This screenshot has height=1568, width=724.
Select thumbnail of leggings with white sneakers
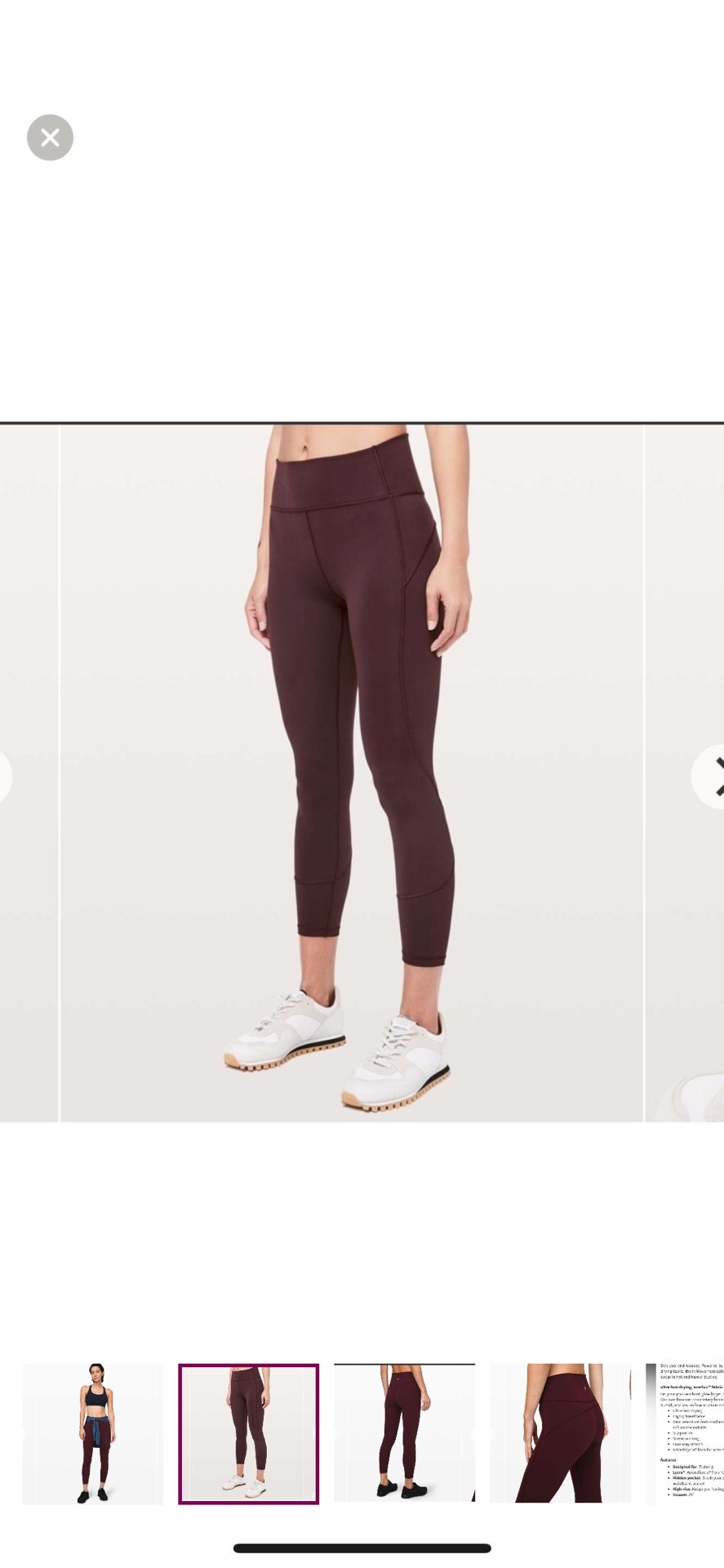(x=248, y=1433)
